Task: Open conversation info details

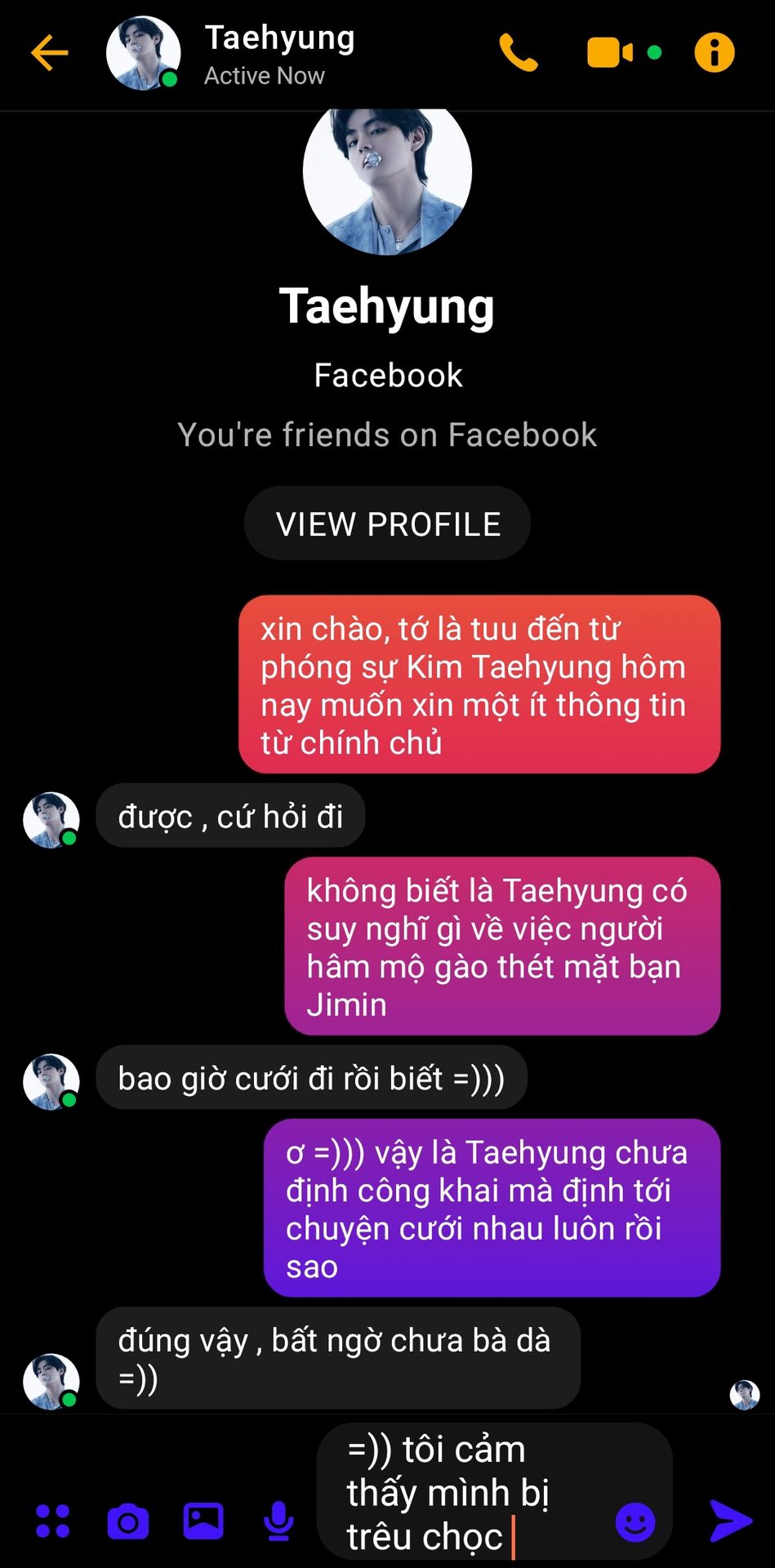Action: point(715,54)
